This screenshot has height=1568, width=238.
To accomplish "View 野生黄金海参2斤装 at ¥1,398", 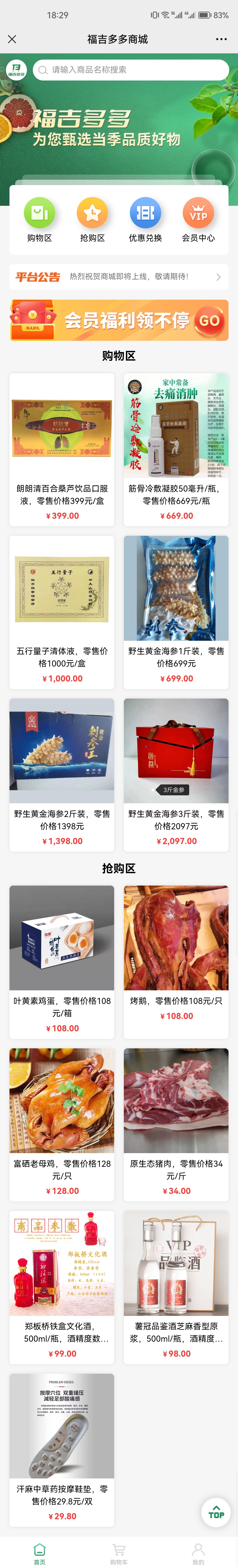I will tap(61, 774).
